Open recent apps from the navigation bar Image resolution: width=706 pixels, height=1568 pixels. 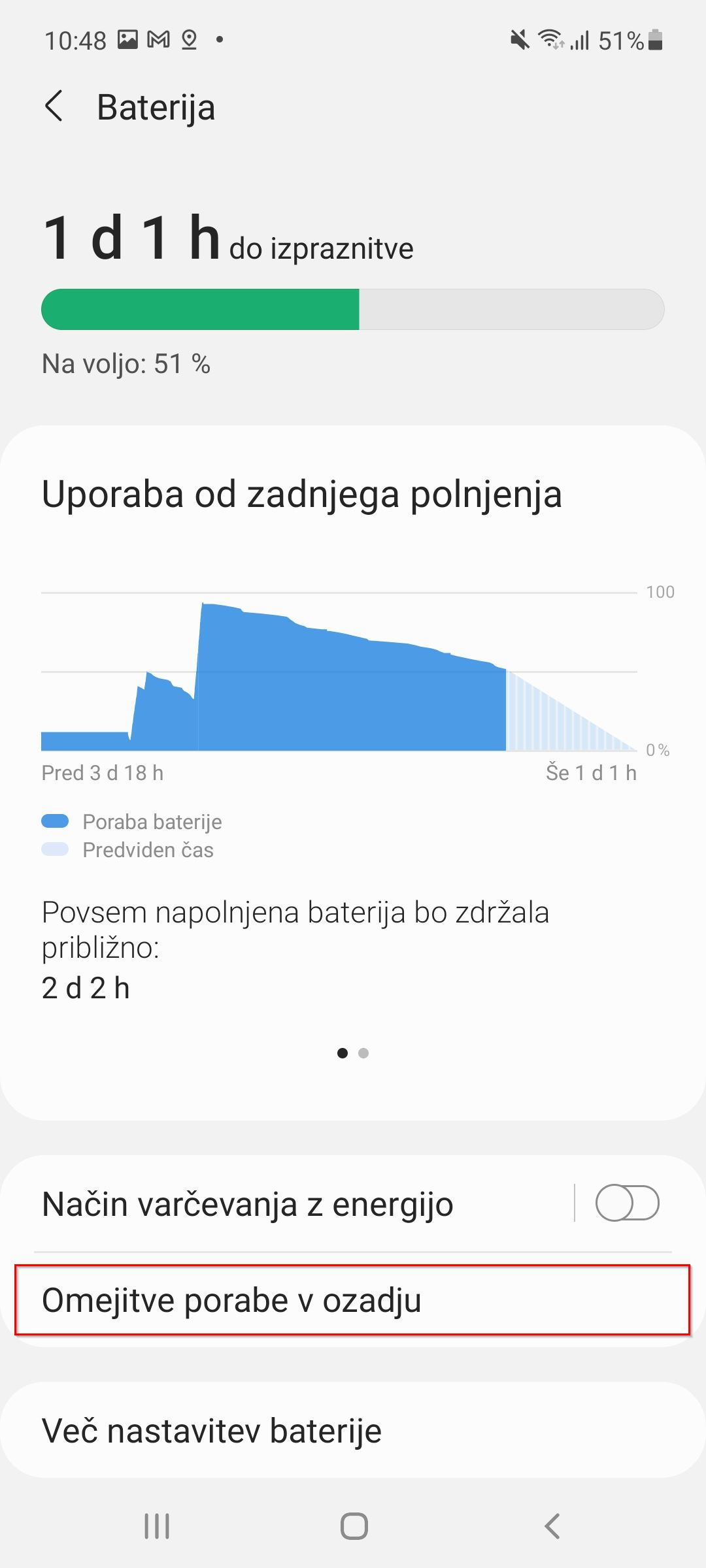click(x=157, y=1527)
